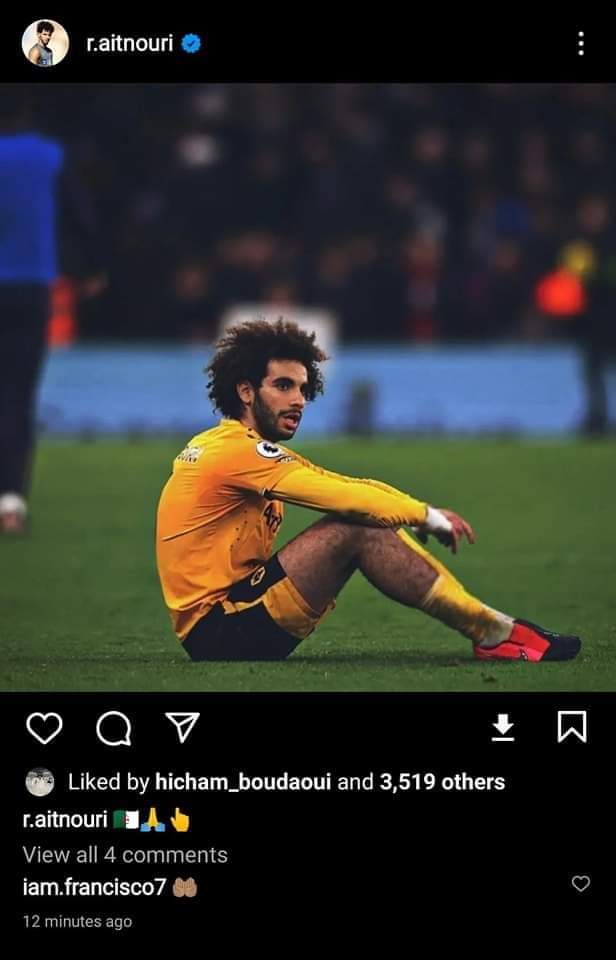Viewport: 616px width, 960px height.
Task: Open r.aitnouri's profile picture
Action: coord(45,43)
